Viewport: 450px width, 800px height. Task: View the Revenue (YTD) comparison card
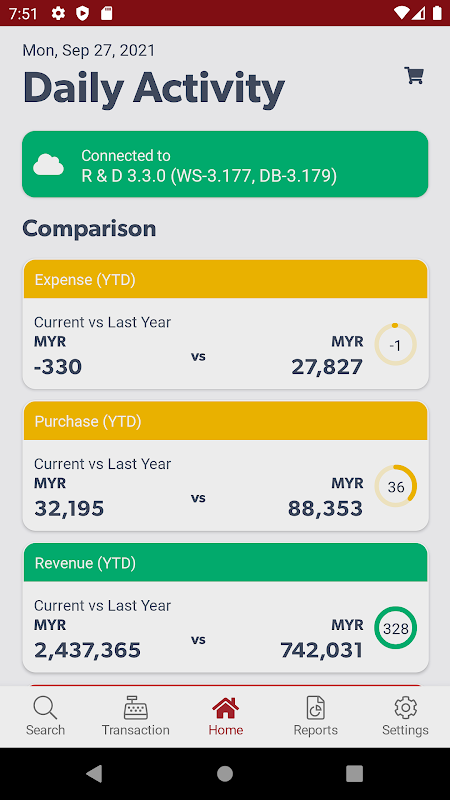click(225, 608)
